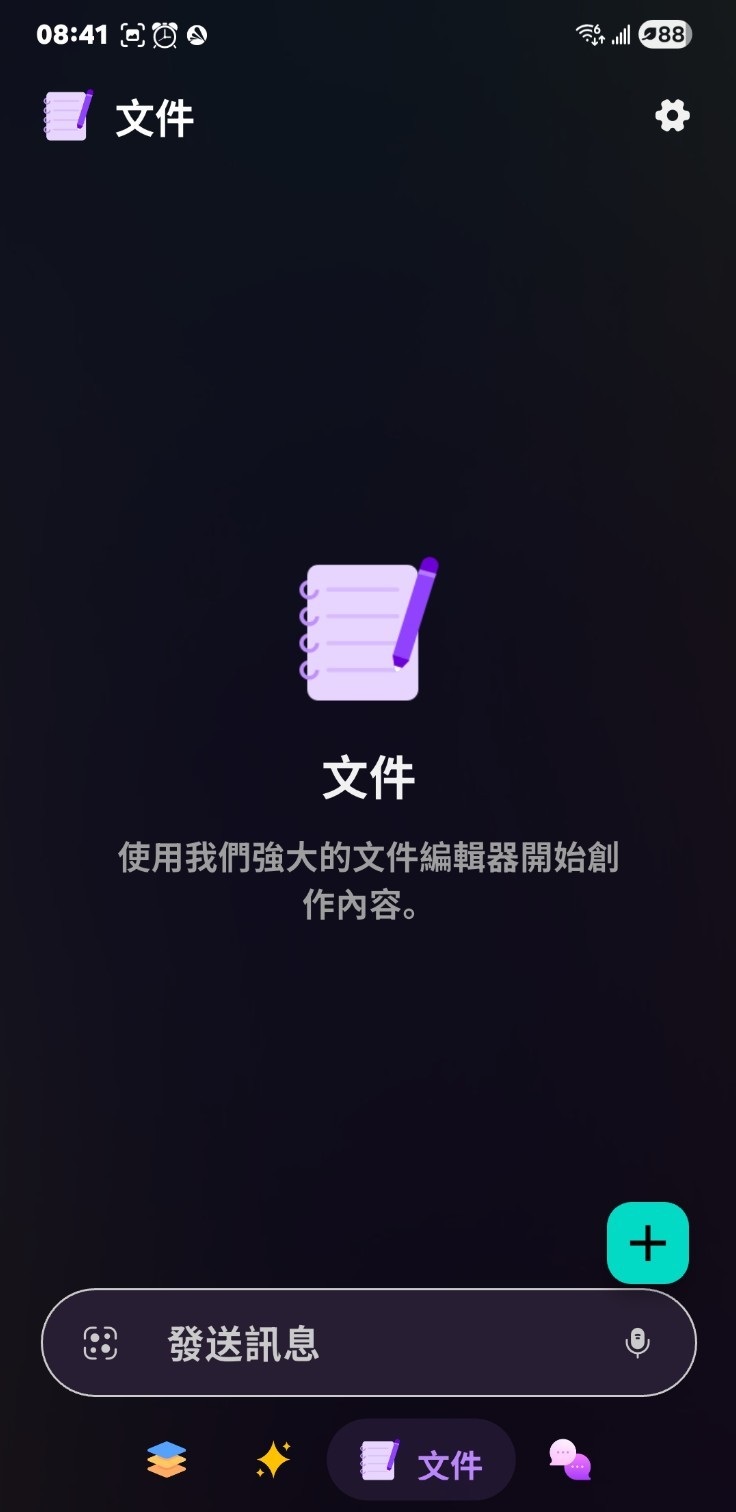Create a new document with plus button

[647, 1243]
